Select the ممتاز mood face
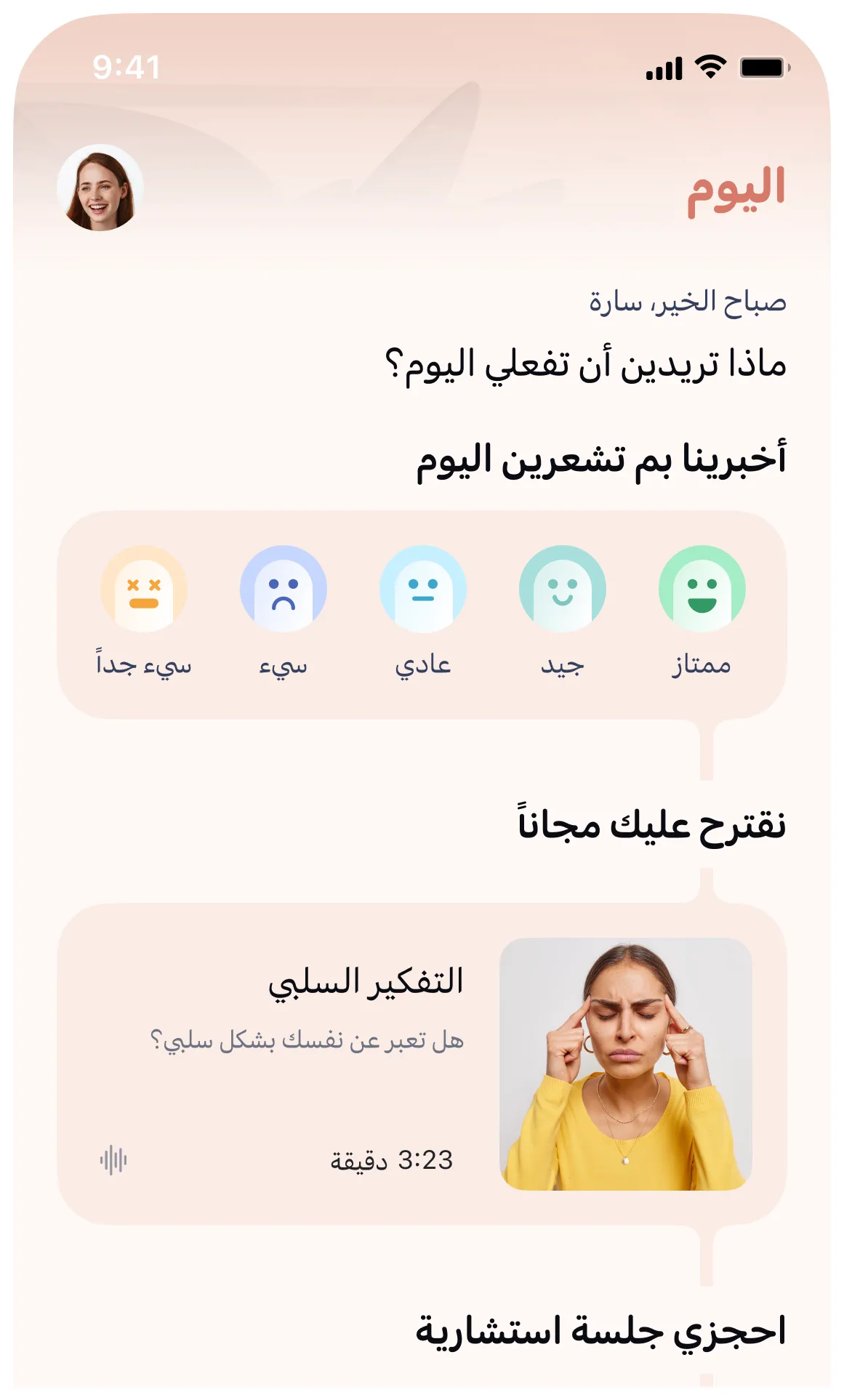The image size is (844, 1400). click(702, 589)
